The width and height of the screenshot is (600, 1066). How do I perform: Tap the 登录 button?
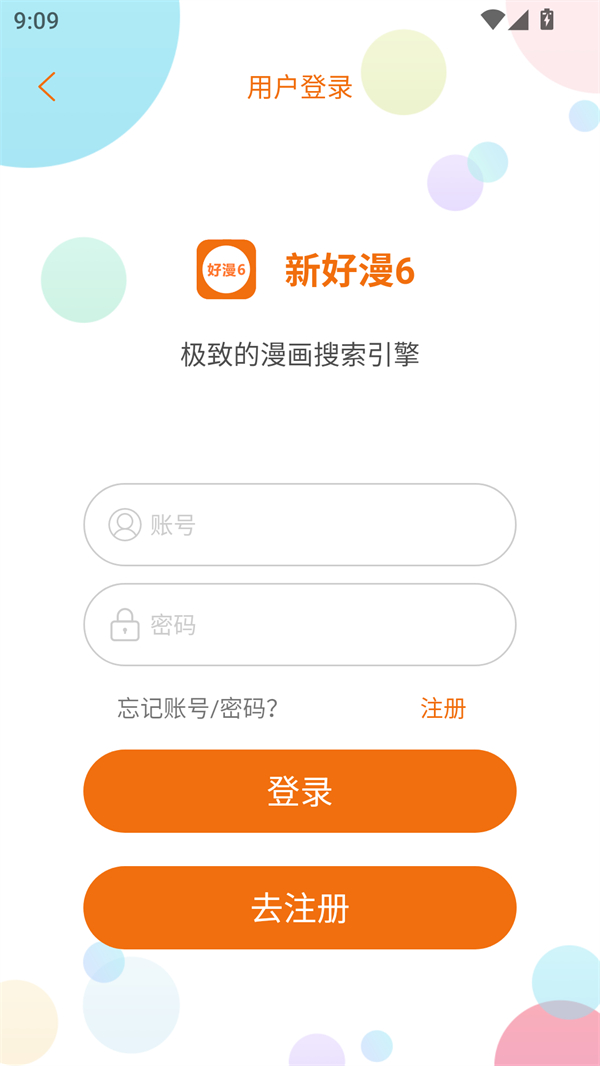point(300,791)
